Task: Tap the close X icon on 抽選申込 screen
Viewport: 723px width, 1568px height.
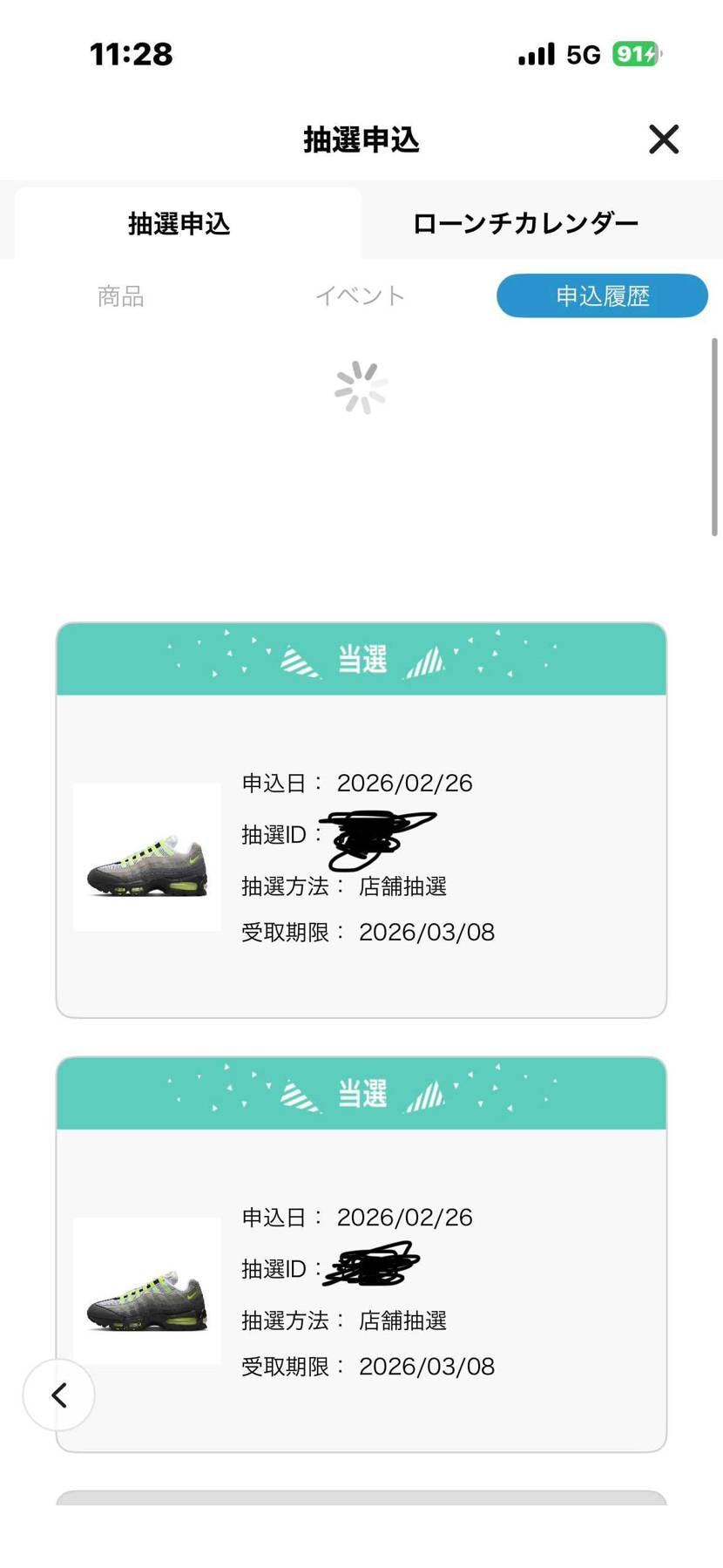Action: click(x=664, y=139)
